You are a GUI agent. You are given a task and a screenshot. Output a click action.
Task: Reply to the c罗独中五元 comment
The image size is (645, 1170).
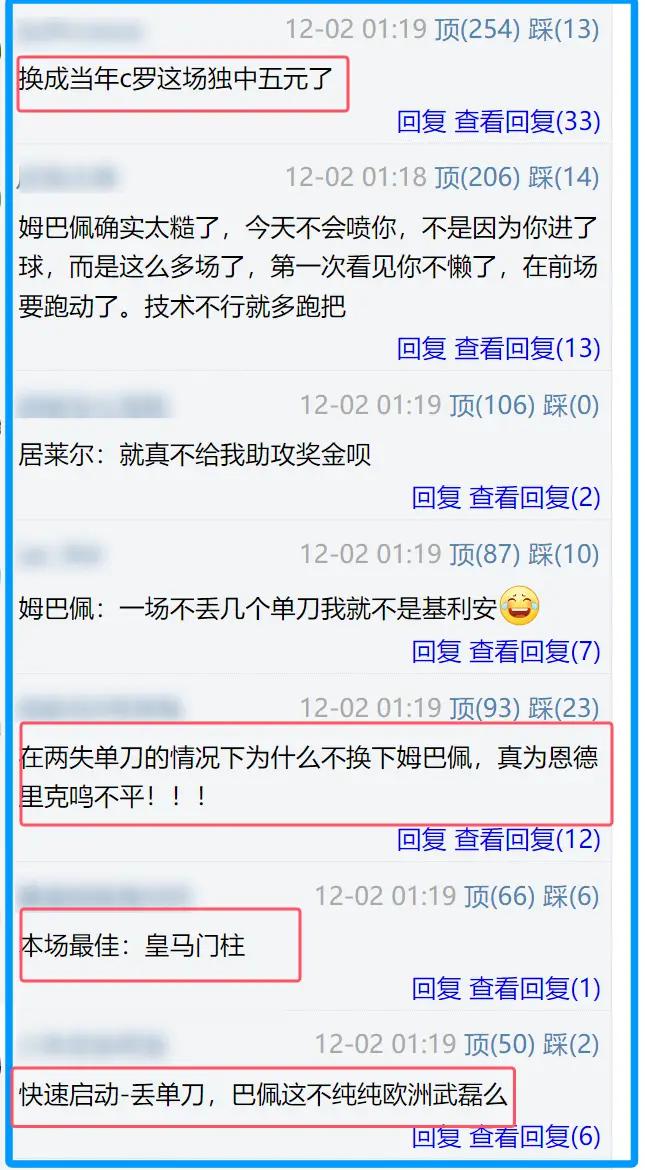click(x=421, y=121)
